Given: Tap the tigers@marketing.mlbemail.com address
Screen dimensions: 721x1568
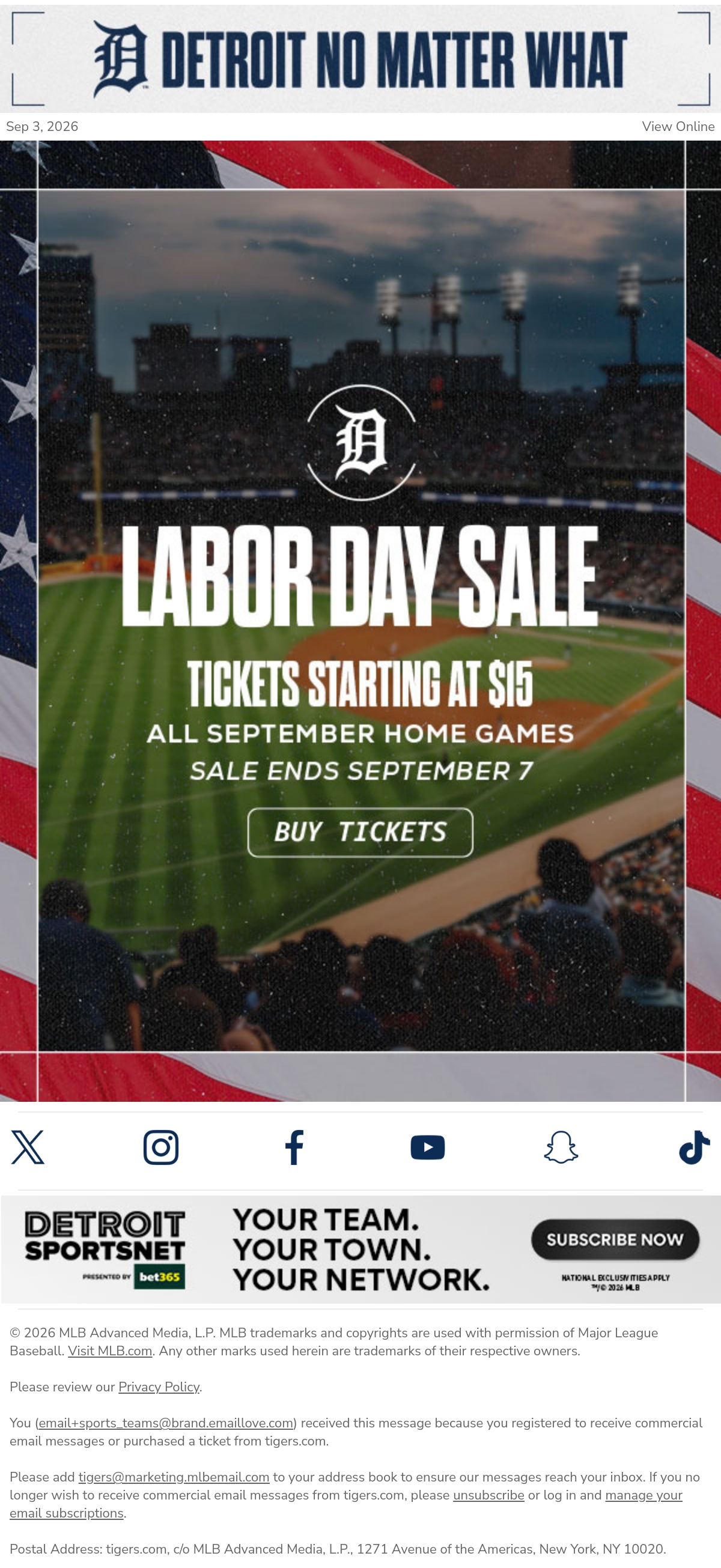Looking at the screenshot, I should [x=174, y=1477].
